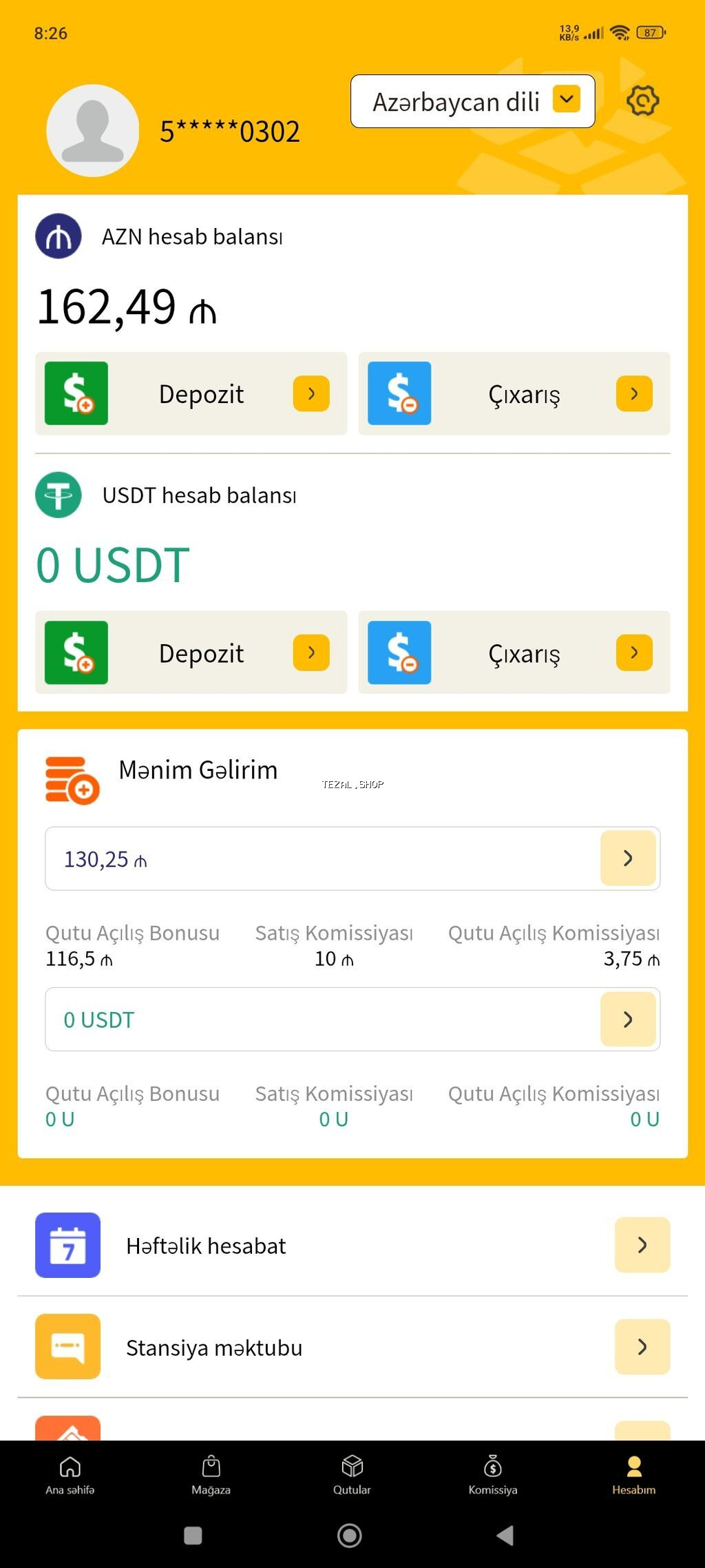
Task: Tap the profile avatar picture
Action: 93,130
